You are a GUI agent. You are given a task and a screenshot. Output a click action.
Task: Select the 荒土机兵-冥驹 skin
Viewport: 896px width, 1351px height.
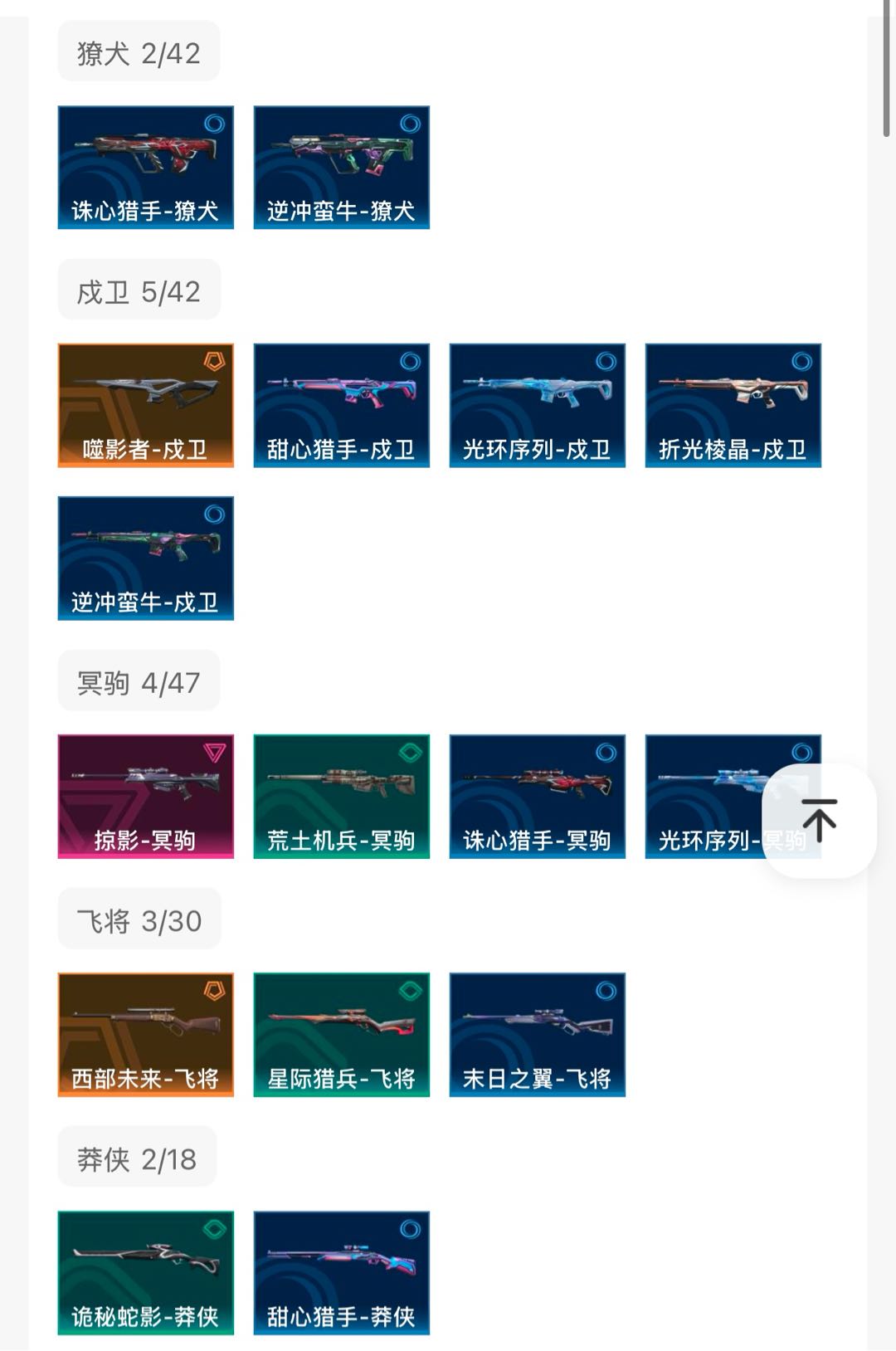pos(342,796)
